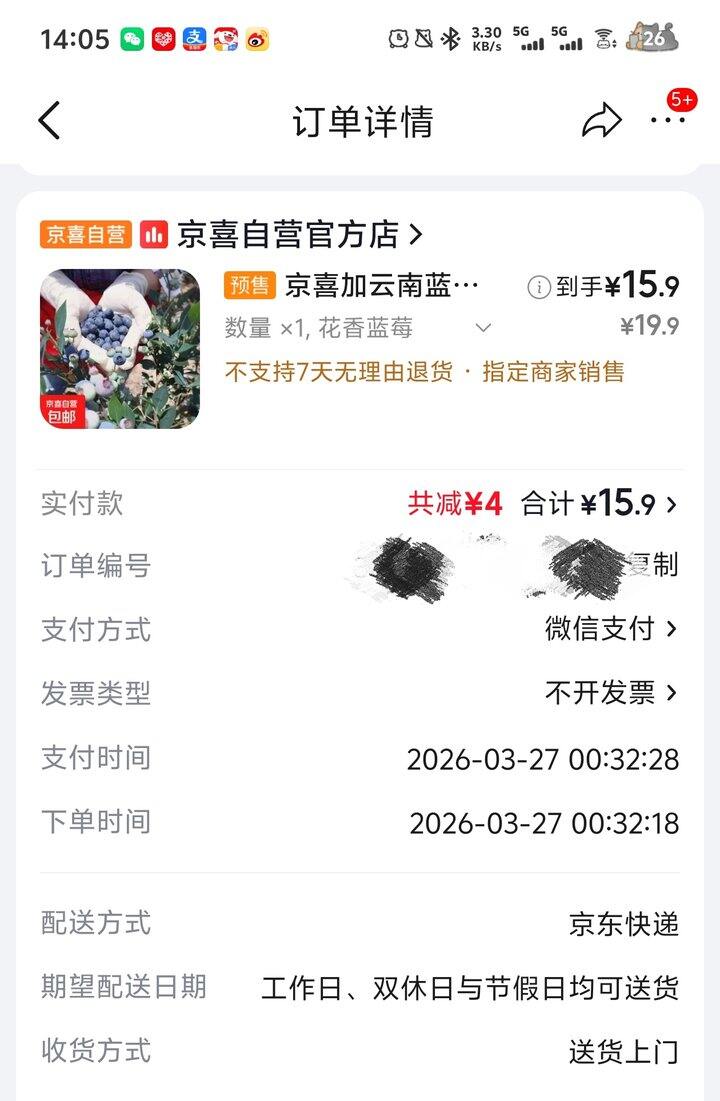
Task: Expand the 花香蓝莓 specification dropdown
Action: point(484,329)
